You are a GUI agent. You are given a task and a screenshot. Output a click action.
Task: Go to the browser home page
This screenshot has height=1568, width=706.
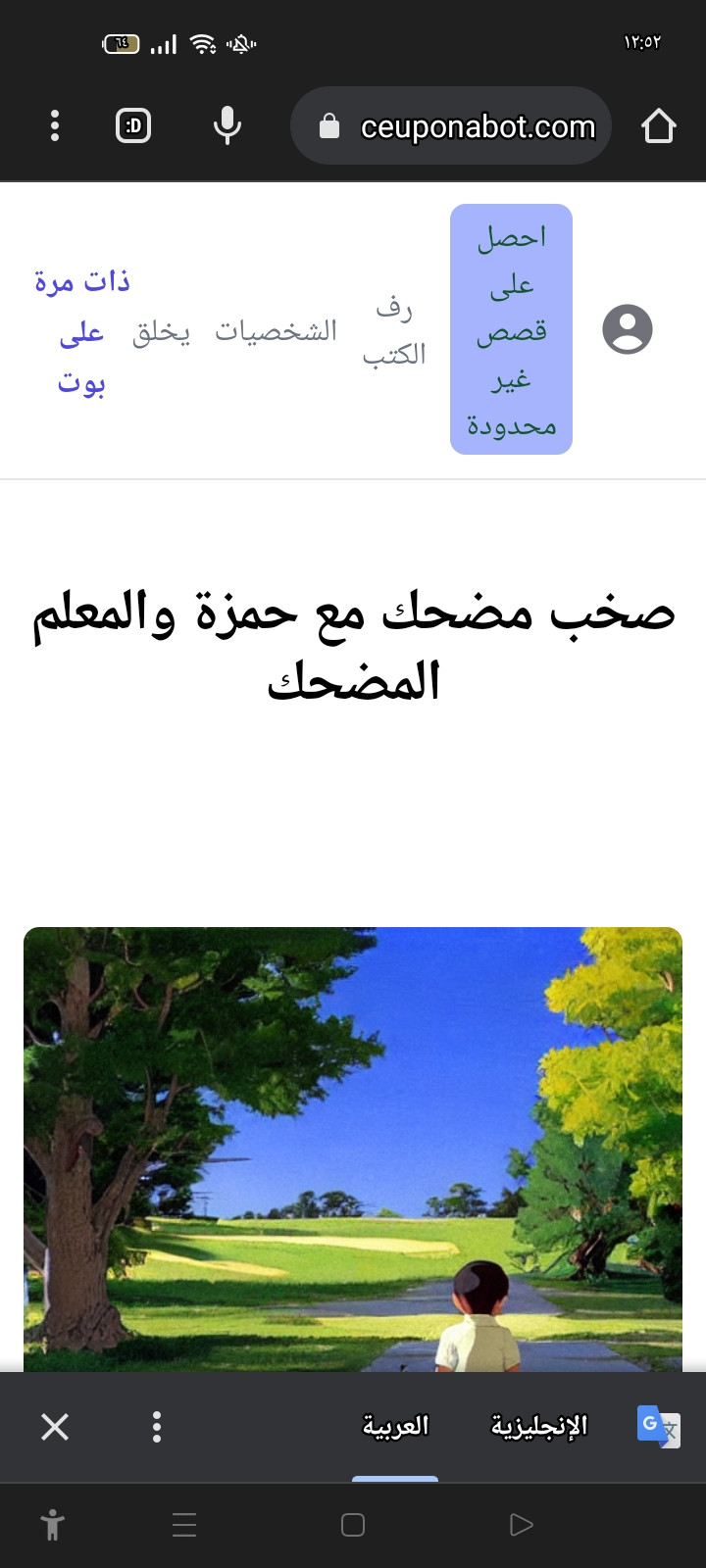click(x=658, y=125)
